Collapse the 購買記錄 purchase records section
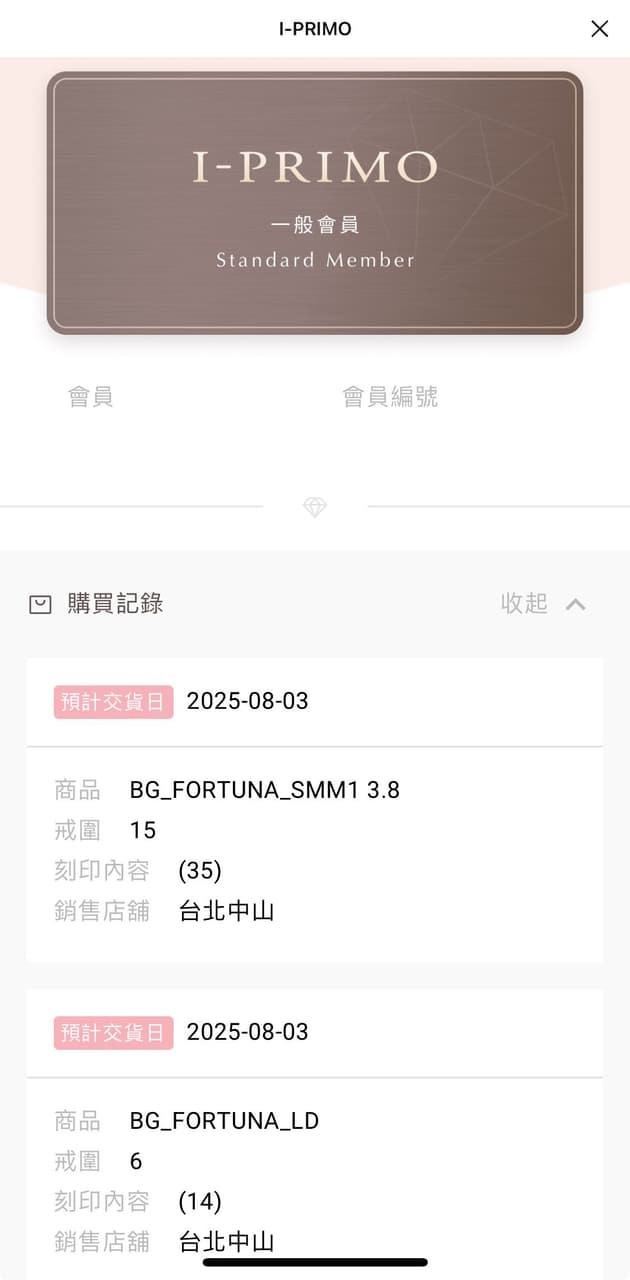This screenshot has height=1280, width=630. click(543, 603)
